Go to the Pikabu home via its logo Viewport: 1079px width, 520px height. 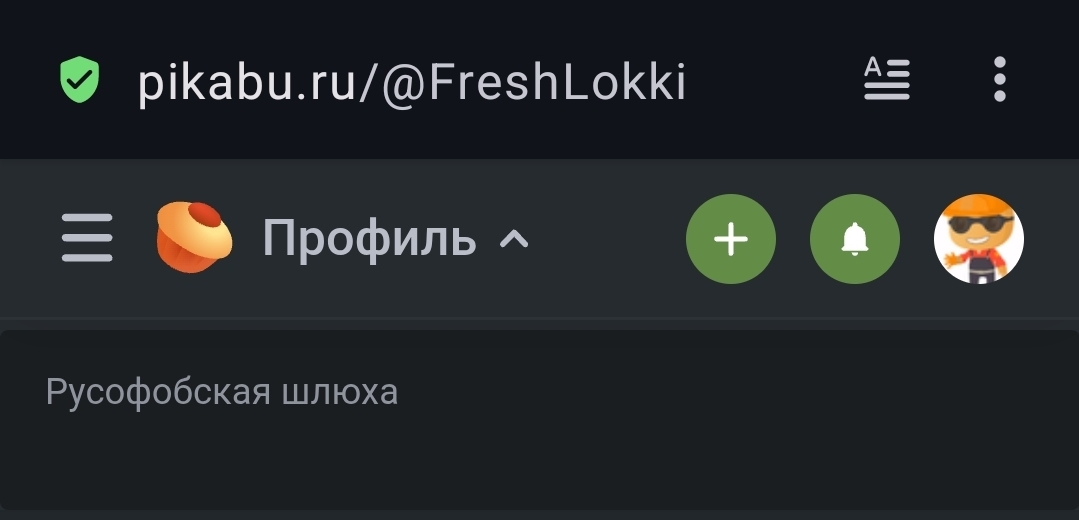click(194, 238)
